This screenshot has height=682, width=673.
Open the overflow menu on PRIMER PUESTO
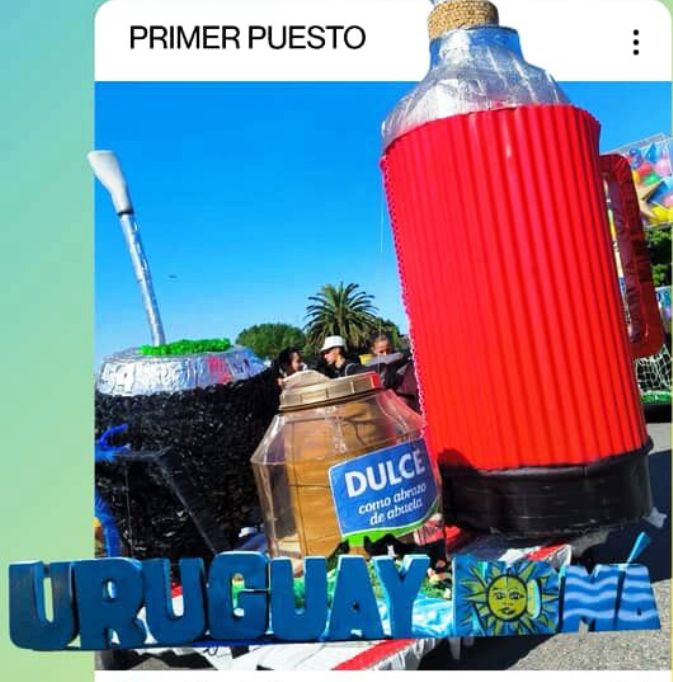pyautogui.click(x=636, y=42)
